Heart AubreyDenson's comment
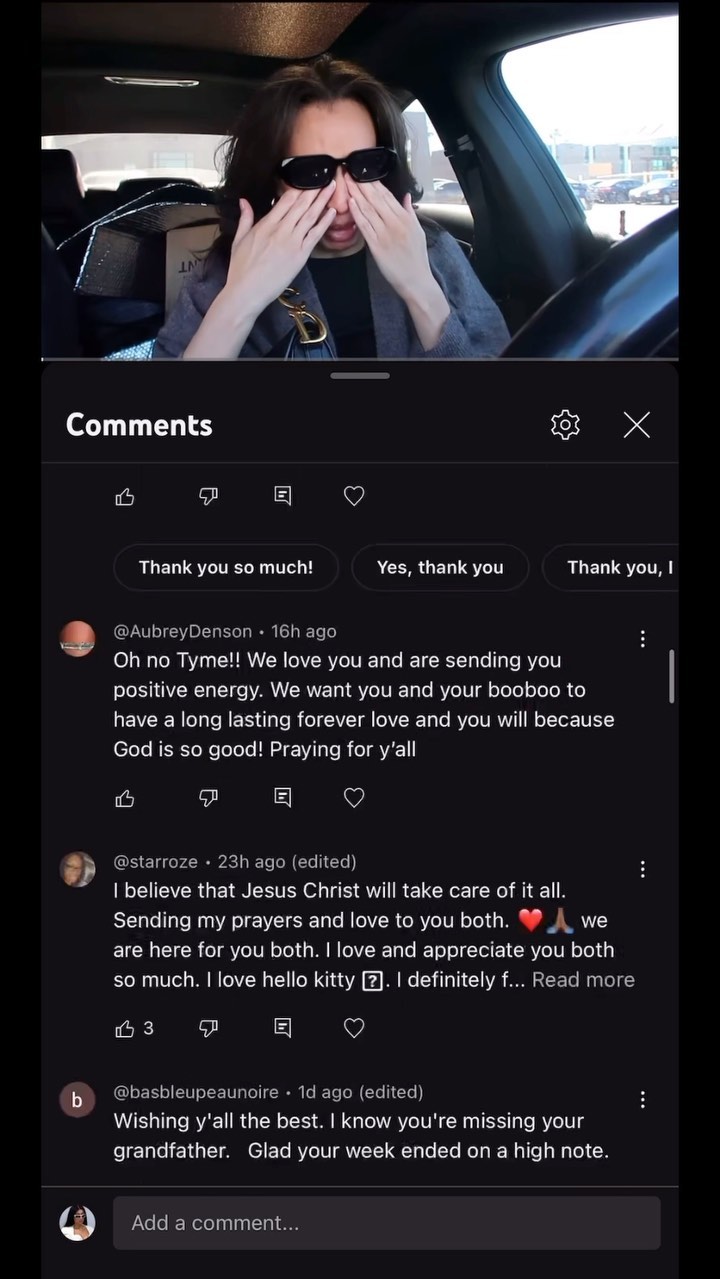 pyautogui.click(x=354, y=798)
